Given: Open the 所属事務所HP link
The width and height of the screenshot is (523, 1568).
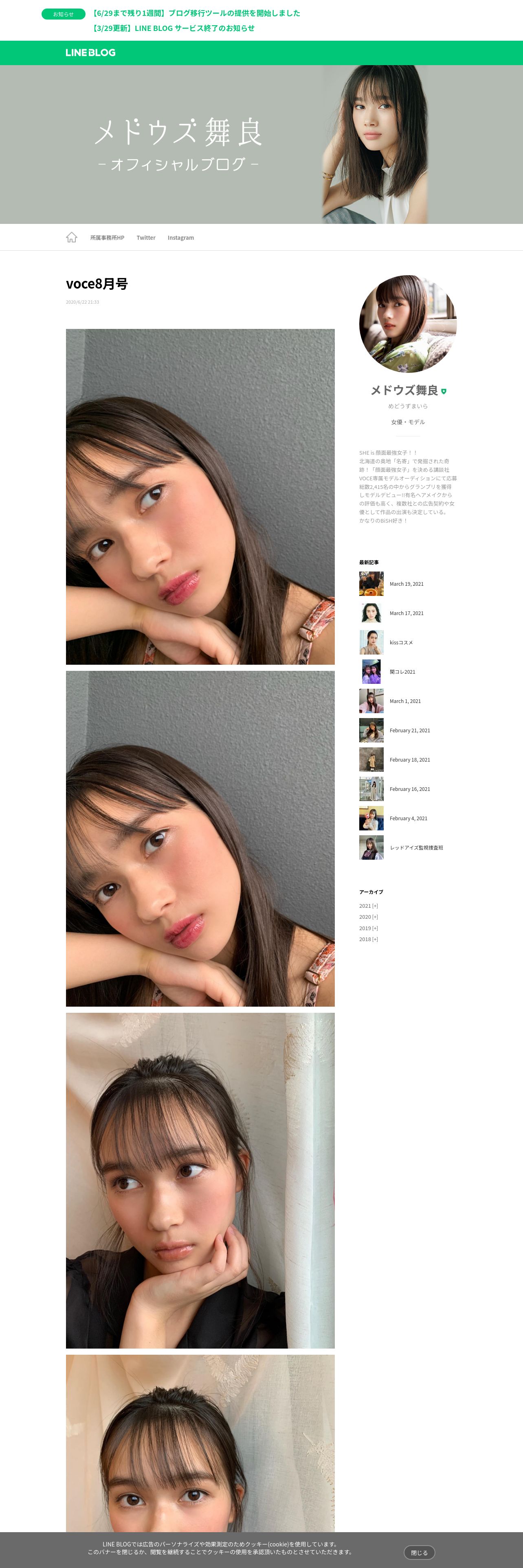Looking at the screenshot, I should pos(107,238).
